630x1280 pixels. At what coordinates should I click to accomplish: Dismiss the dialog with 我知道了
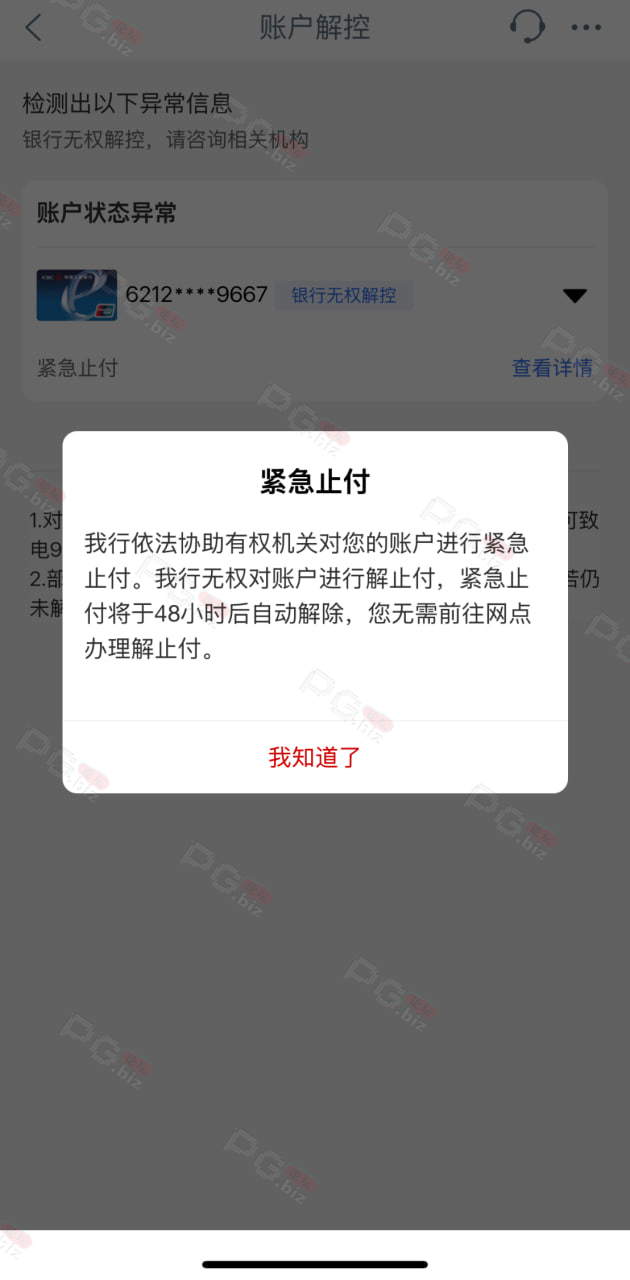pos(315,757)
